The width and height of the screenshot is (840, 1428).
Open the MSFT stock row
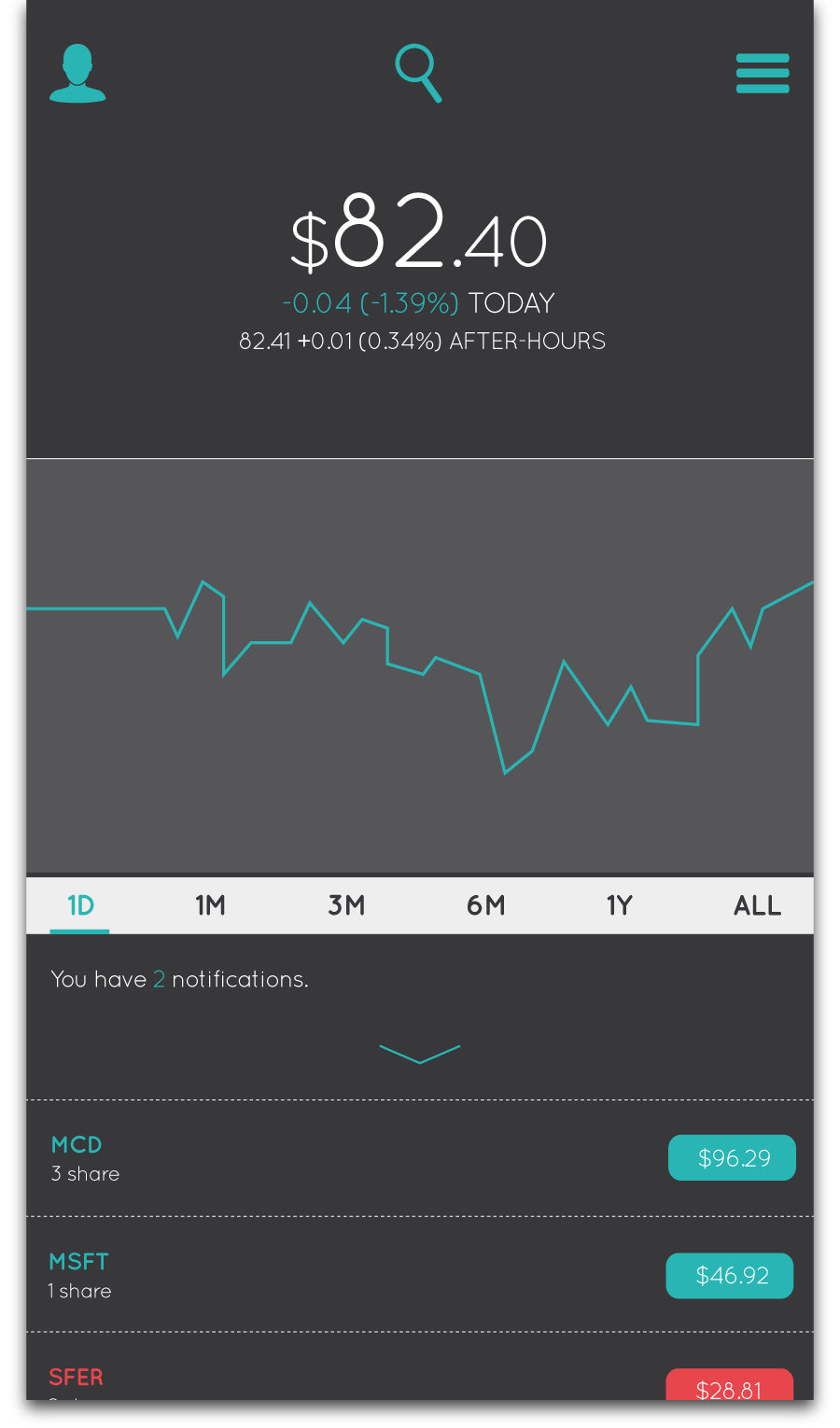click(x=420, y=1274)
